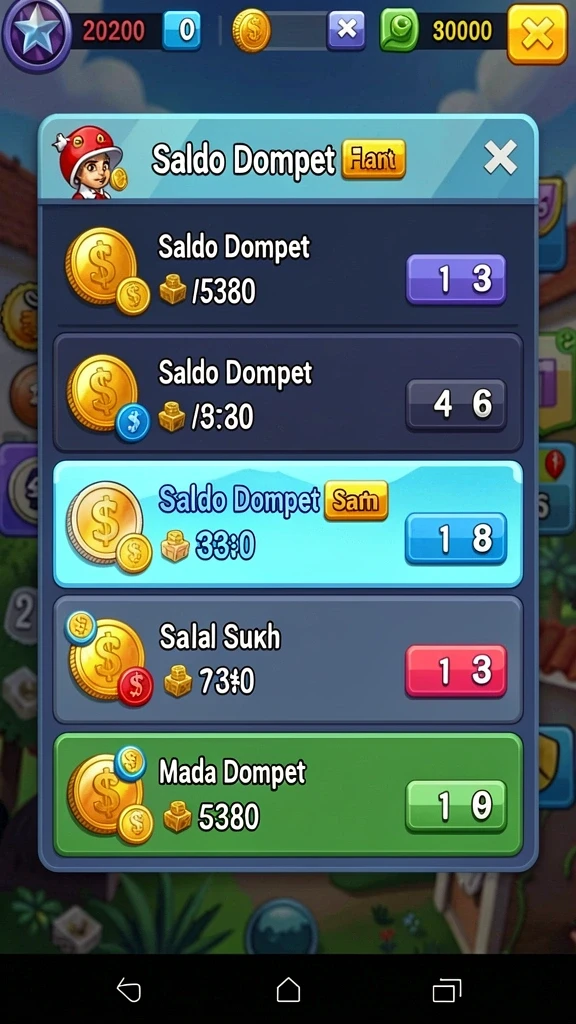The width and height of the screenshot is (576, 1024).
Task: Open the star badge at top left
Action: 37,34
